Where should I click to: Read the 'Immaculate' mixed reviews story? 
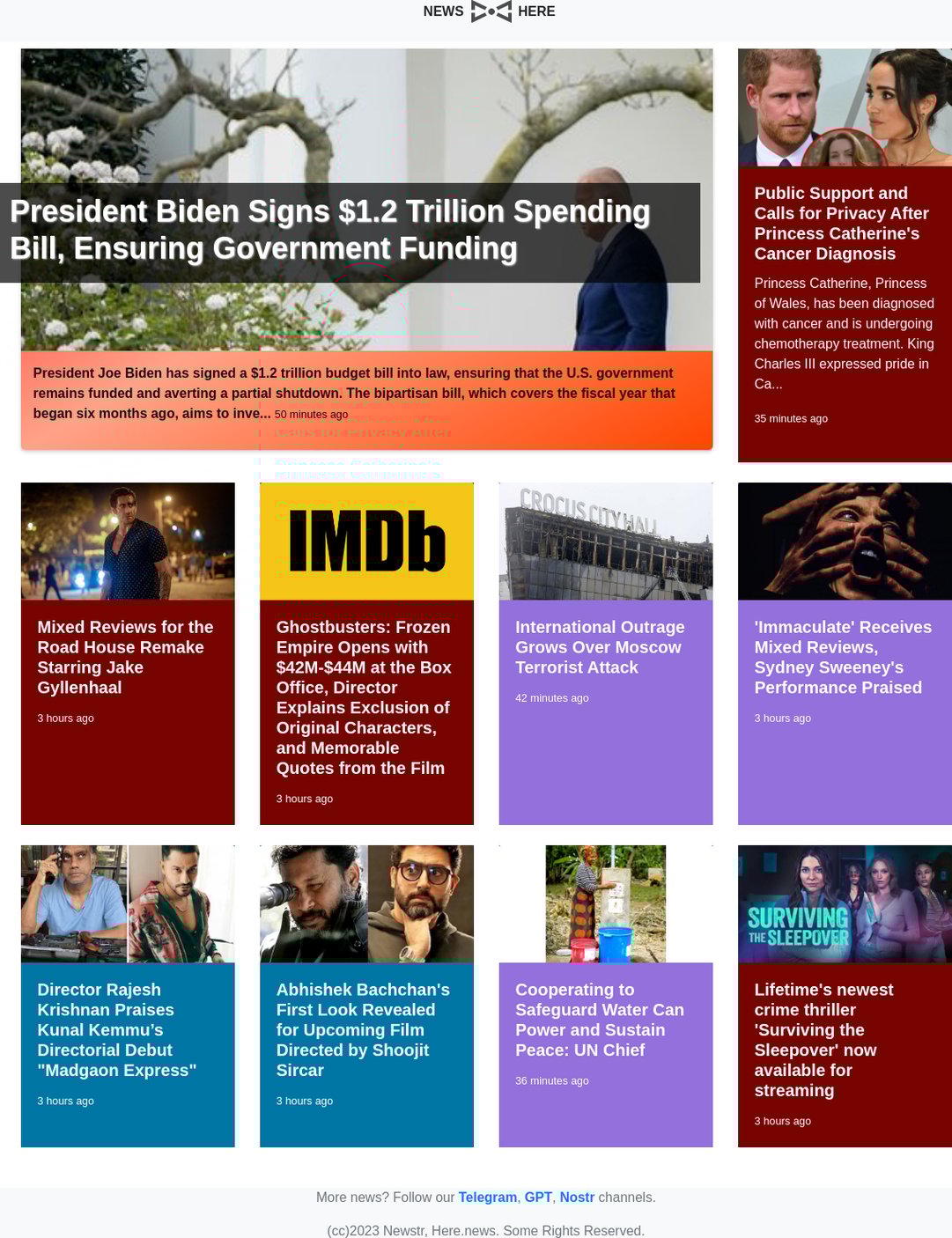point(843,657)
